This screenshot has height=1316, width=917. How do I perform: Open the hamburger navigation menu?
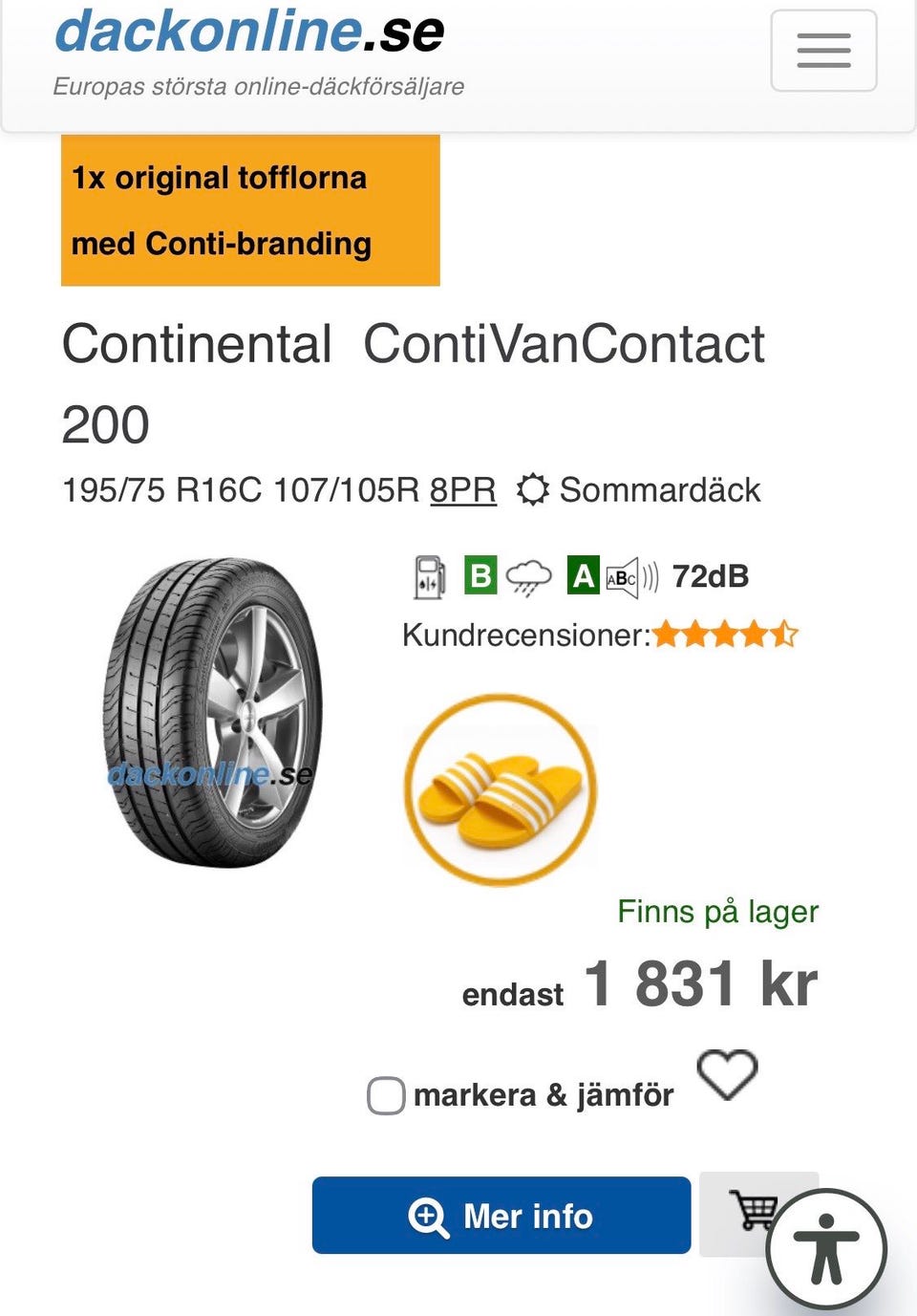[823, 51]
